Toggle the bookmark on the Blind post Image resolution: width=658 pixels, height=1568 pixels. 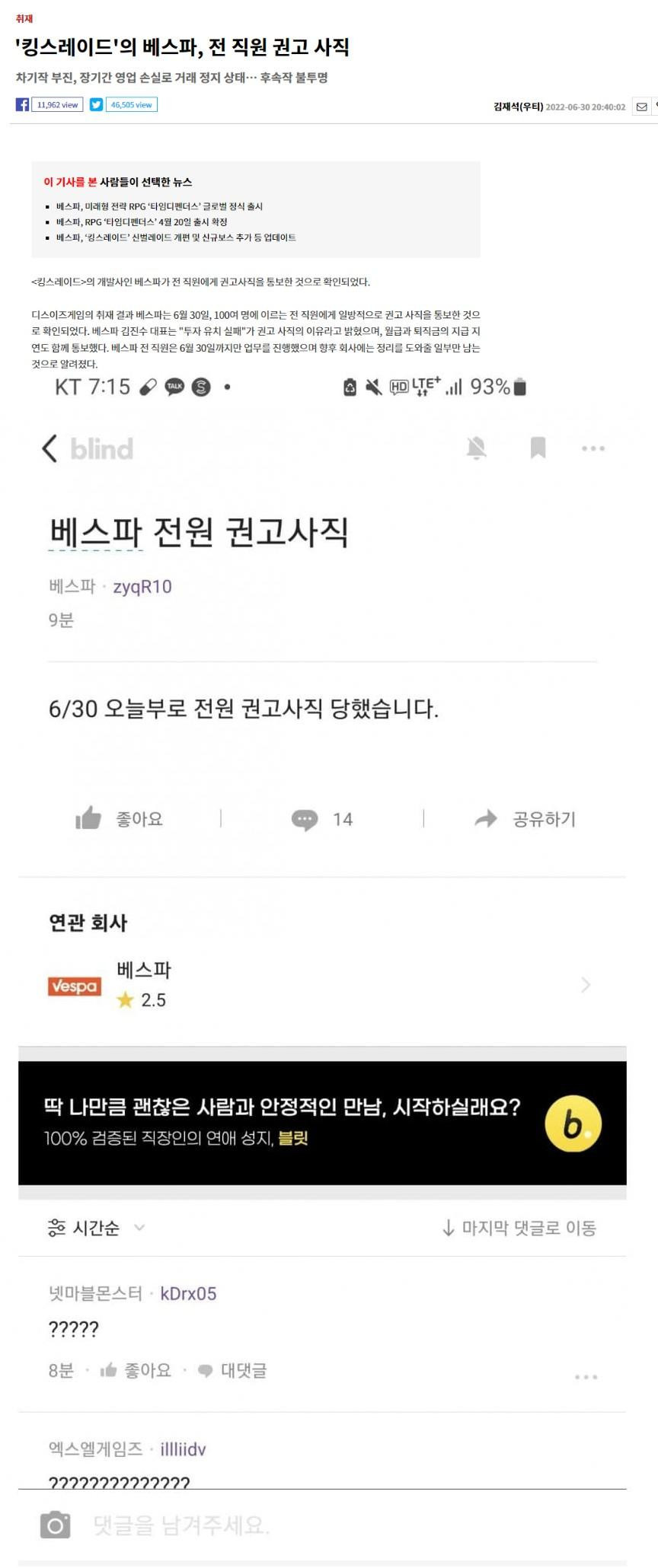pyautogui.click(x=538, y=448)
